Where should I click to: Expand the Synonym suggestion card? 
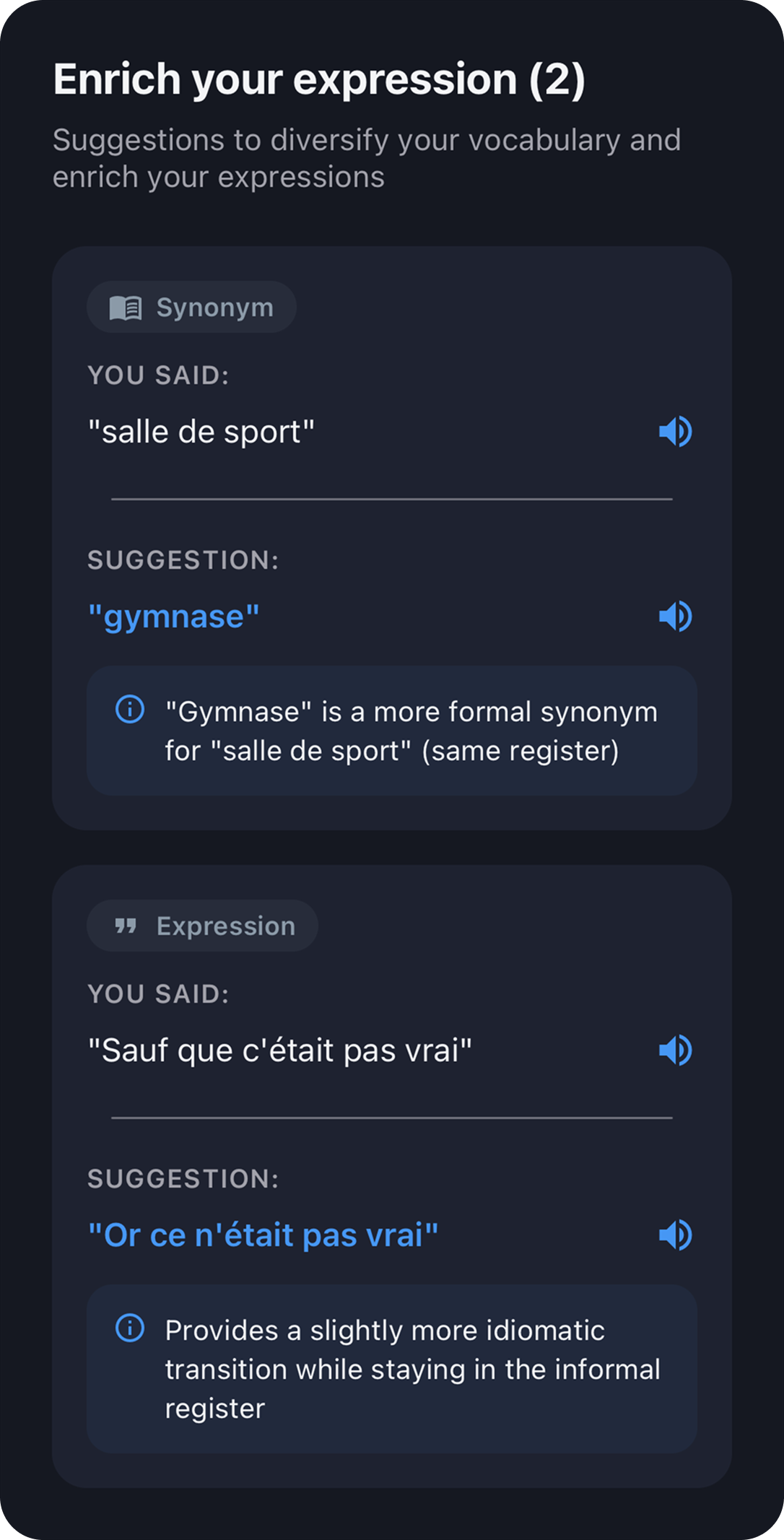[392, 537]
